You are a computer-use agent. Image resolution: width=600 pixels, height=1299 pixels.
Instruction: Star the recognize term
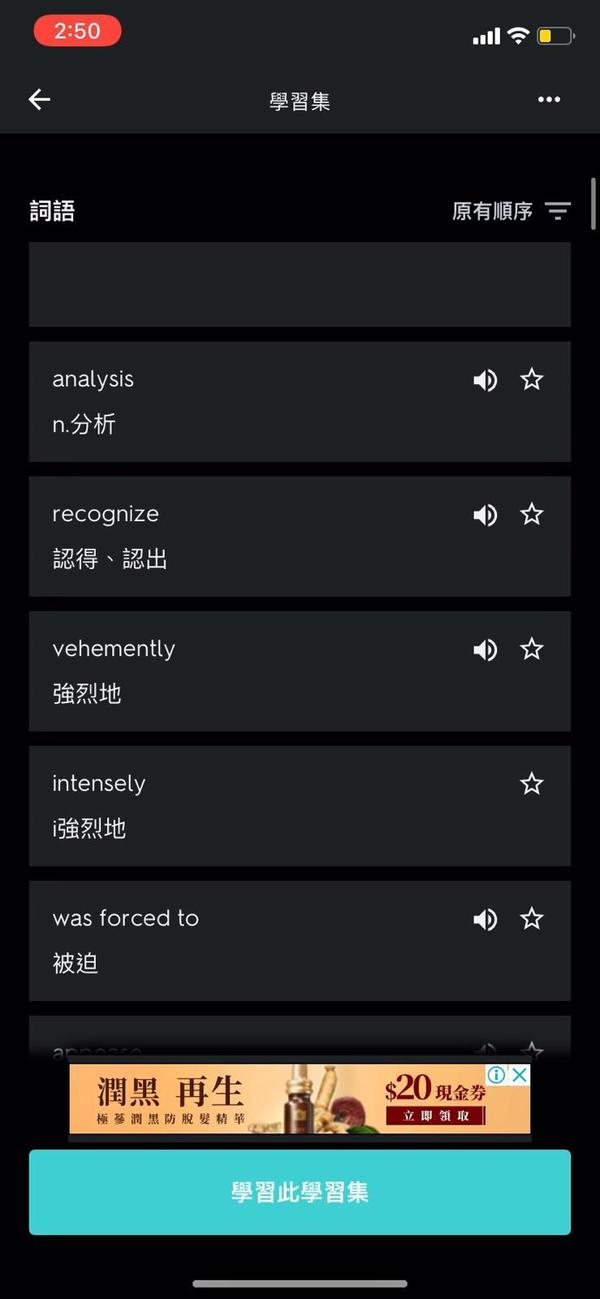(x=532, y=514)
